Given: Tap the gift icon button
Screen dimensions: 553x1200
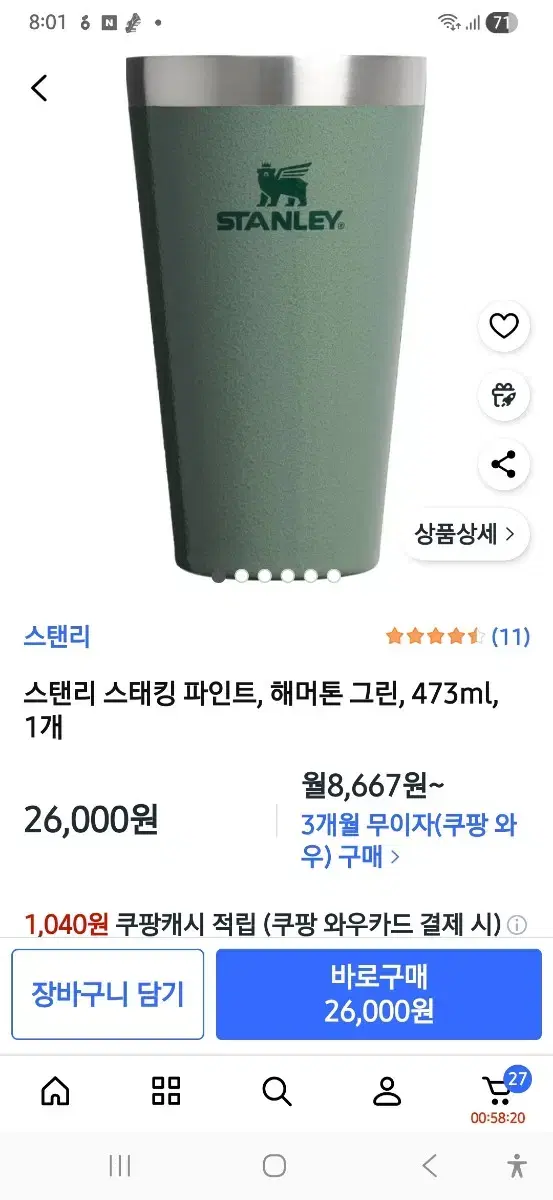Looking at the screenshot, I should pos(504,395).
